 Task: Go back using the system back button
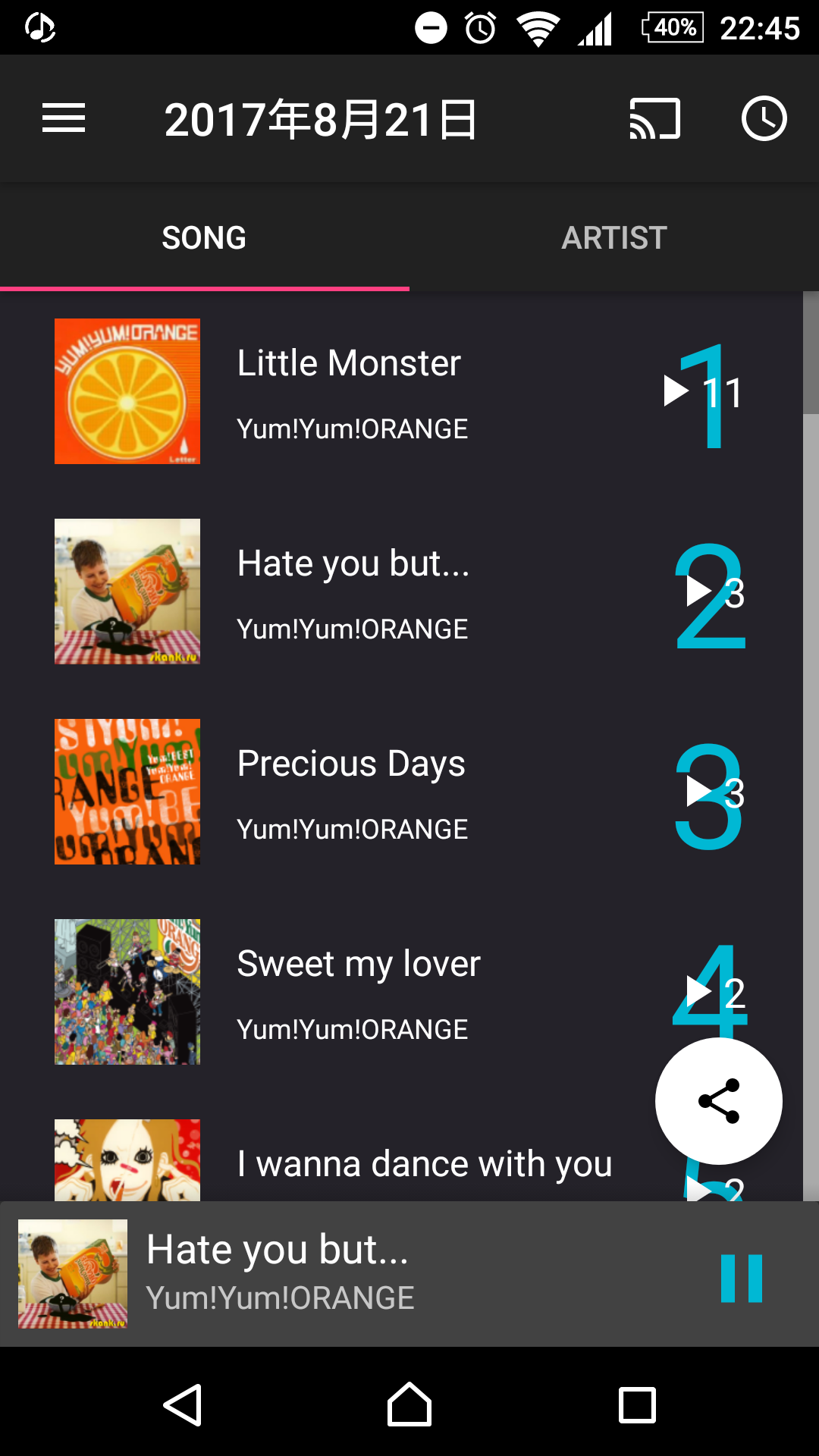[x=183, y=1404]
